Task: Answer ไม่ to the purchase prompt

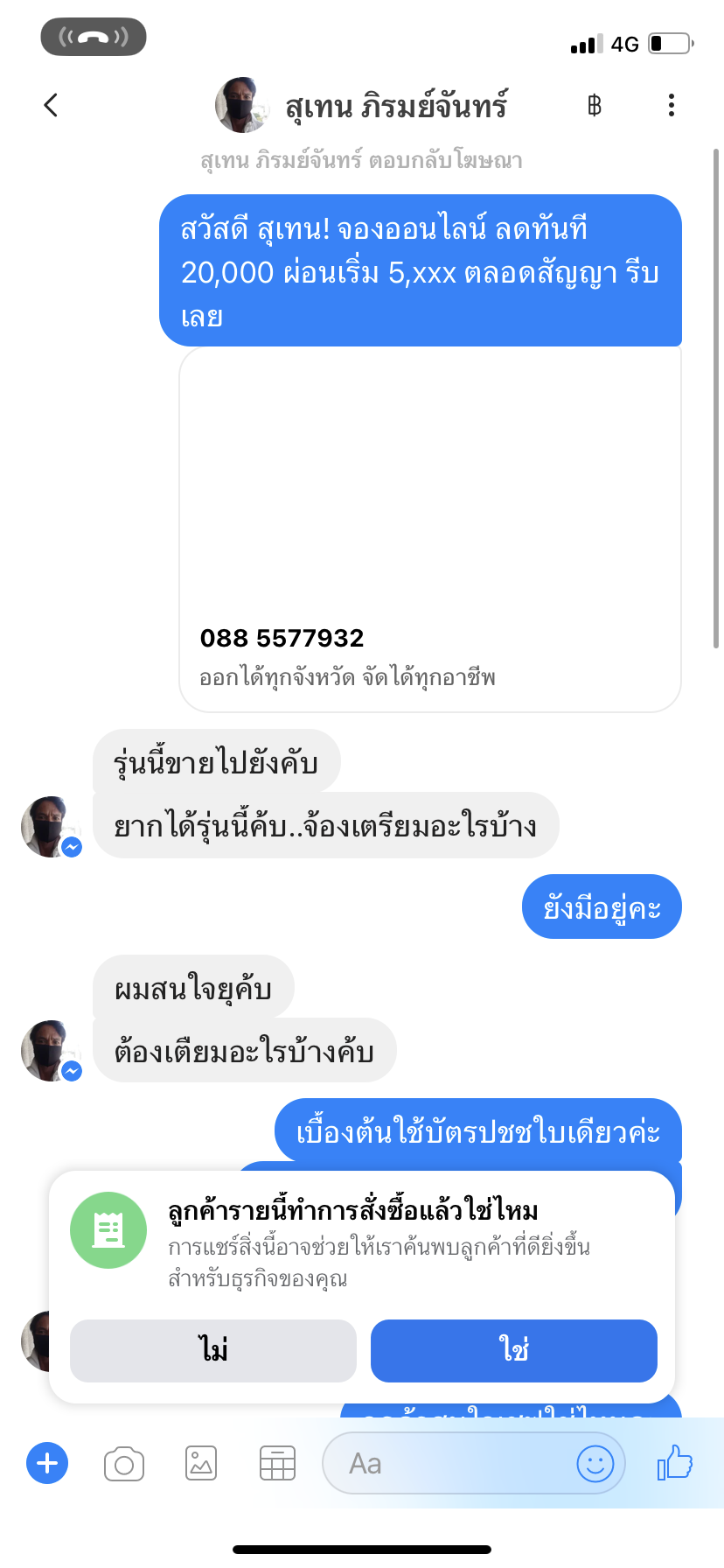Action: pos(213,1350)
